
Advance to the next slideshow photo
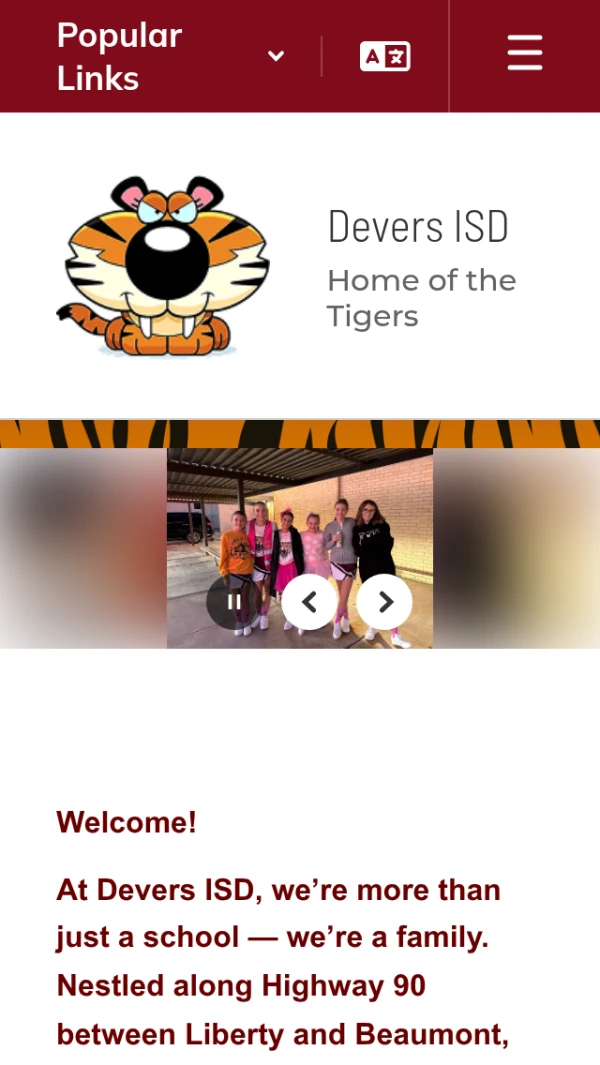click(385, 602)
